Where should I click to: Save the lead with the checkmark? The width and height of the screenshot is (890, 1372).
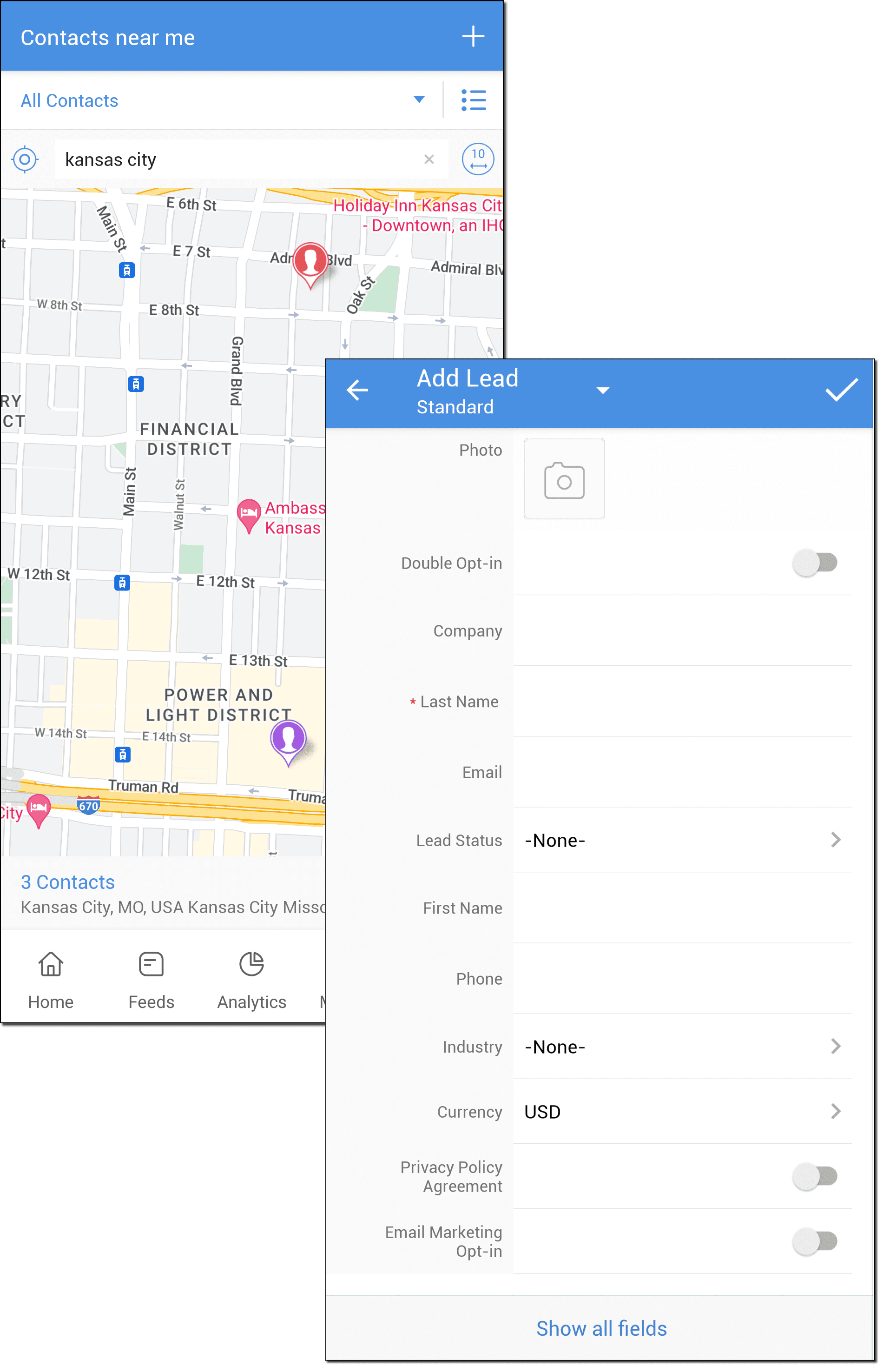841,390
